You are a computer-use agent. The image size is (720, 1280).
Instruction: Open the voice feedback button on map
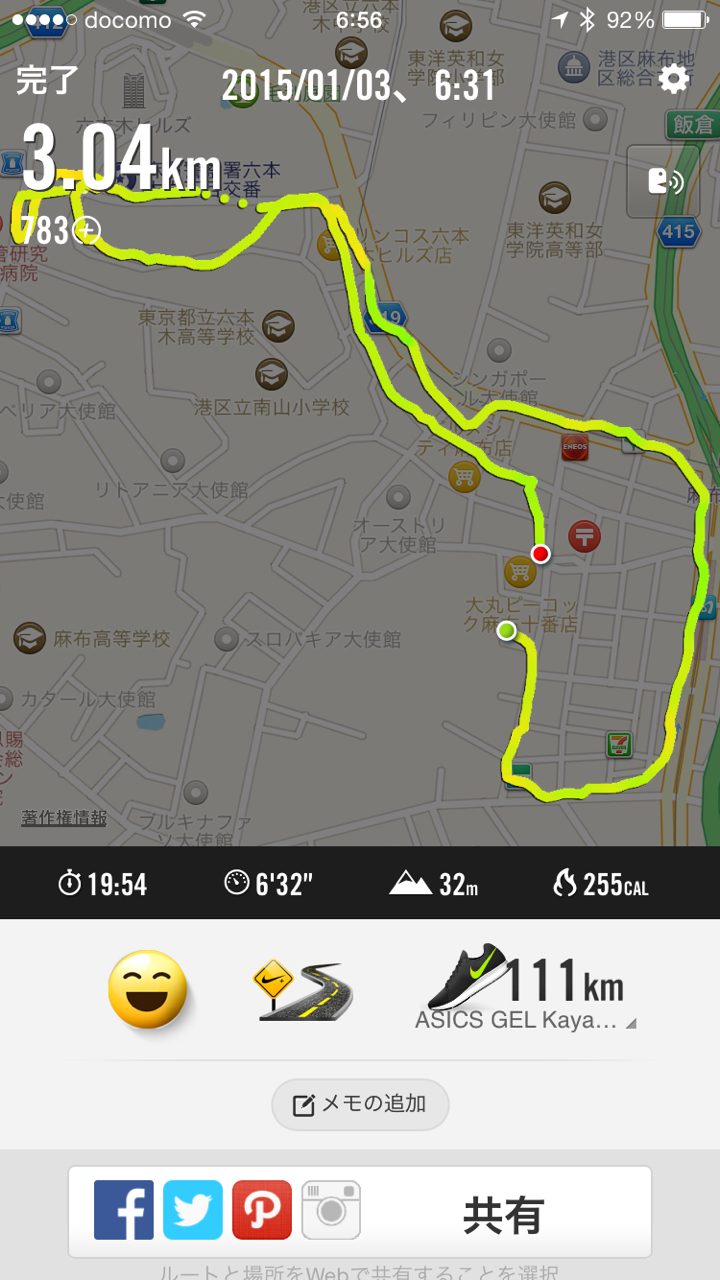[x=664, y=181]
